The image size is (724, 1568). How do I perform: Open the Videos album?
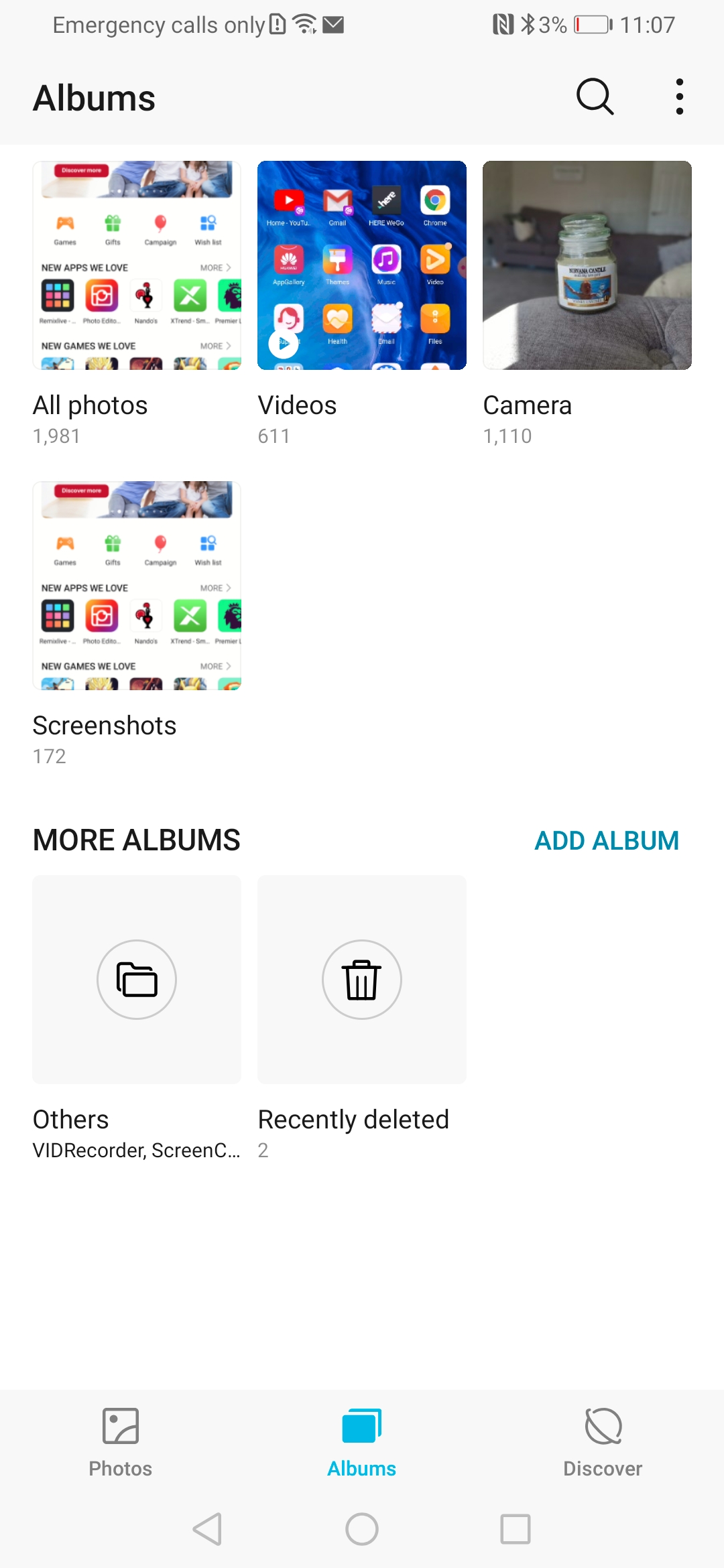[x=362, y=265]
